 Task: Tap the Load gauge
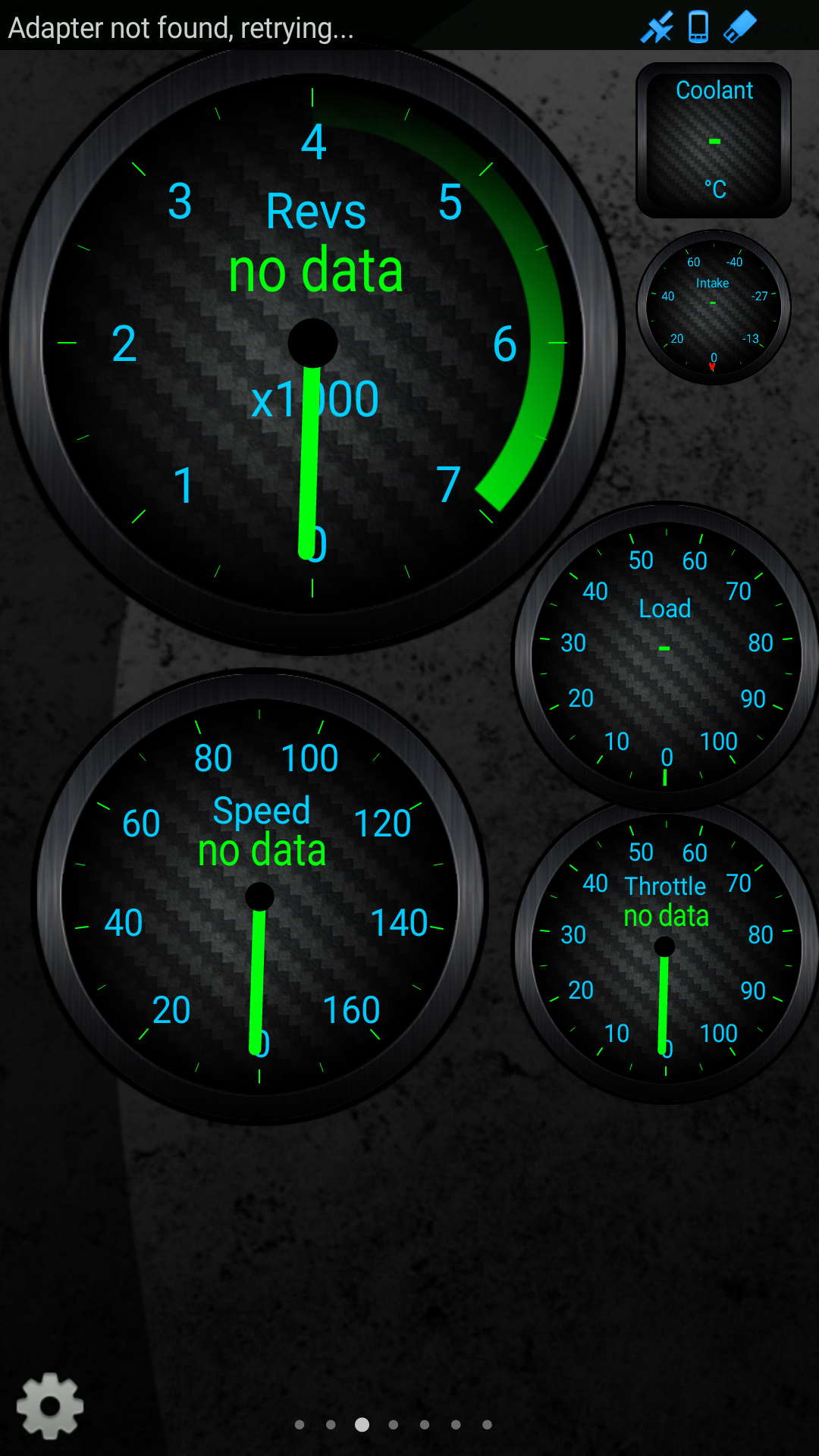[x=666, y=657]
